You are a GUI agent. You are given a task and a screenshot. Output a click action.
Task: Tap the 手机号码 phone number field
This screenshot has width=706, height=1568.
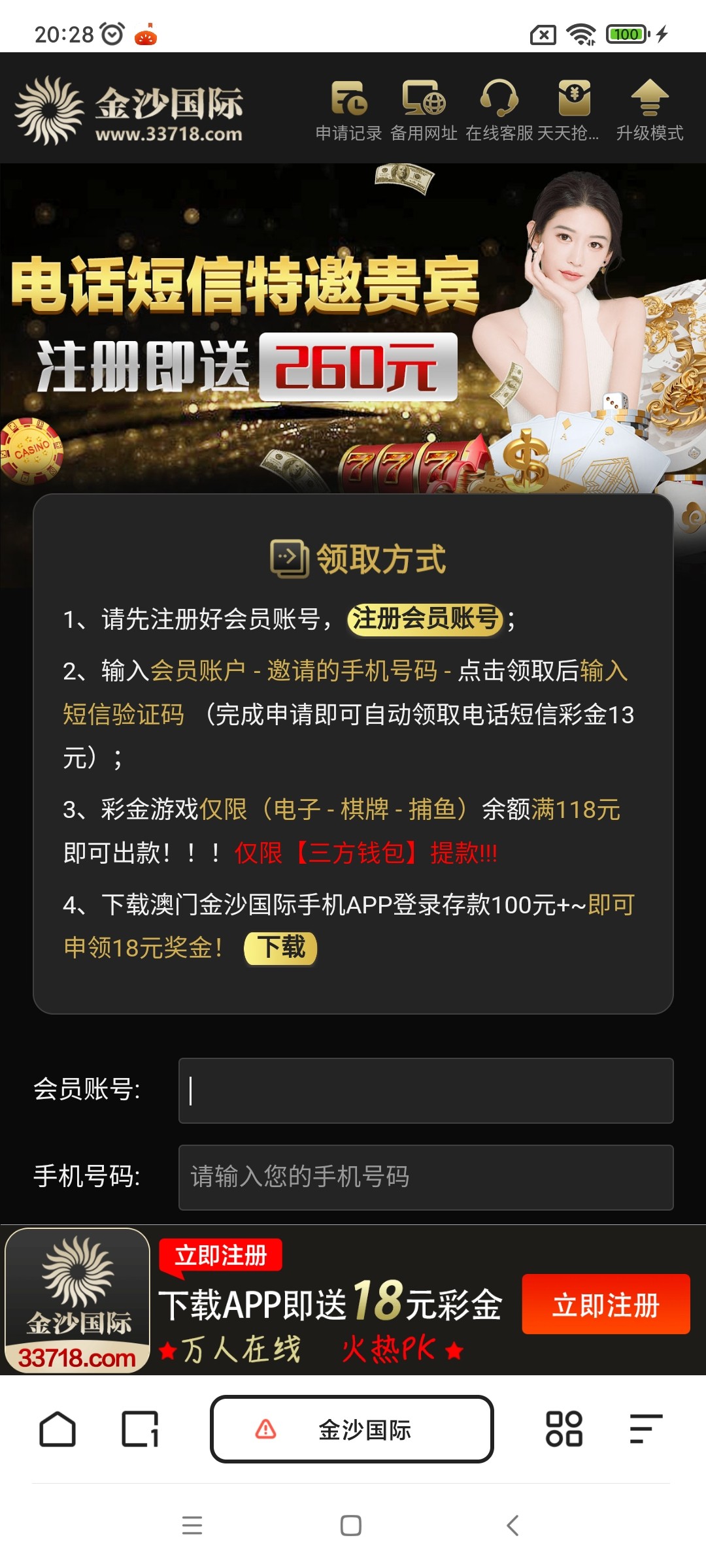pos(426,1177)
